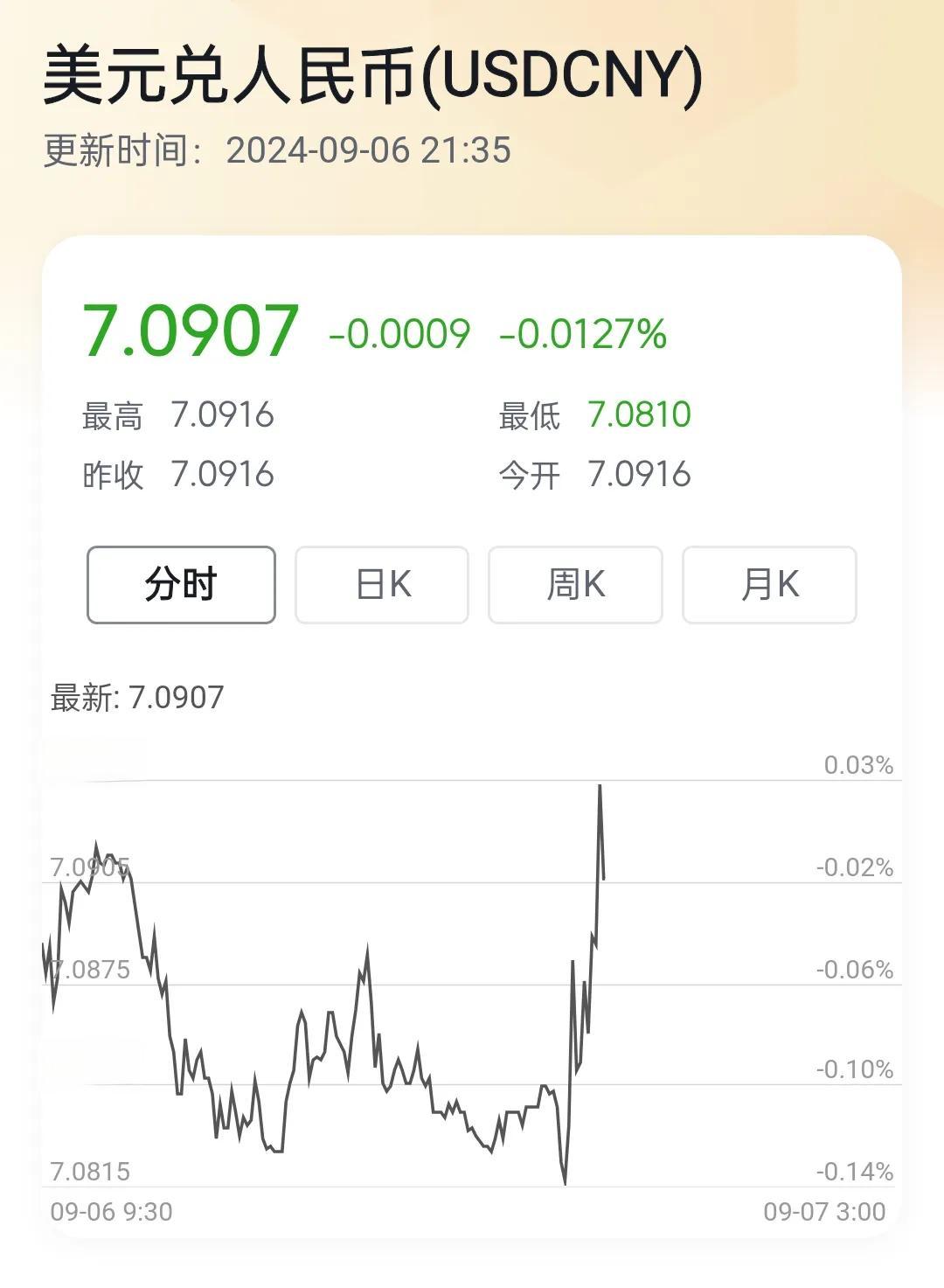Switch to the 分时 tab
The width and height of the screenshot is (944, 1288).
tap(181, 585)
